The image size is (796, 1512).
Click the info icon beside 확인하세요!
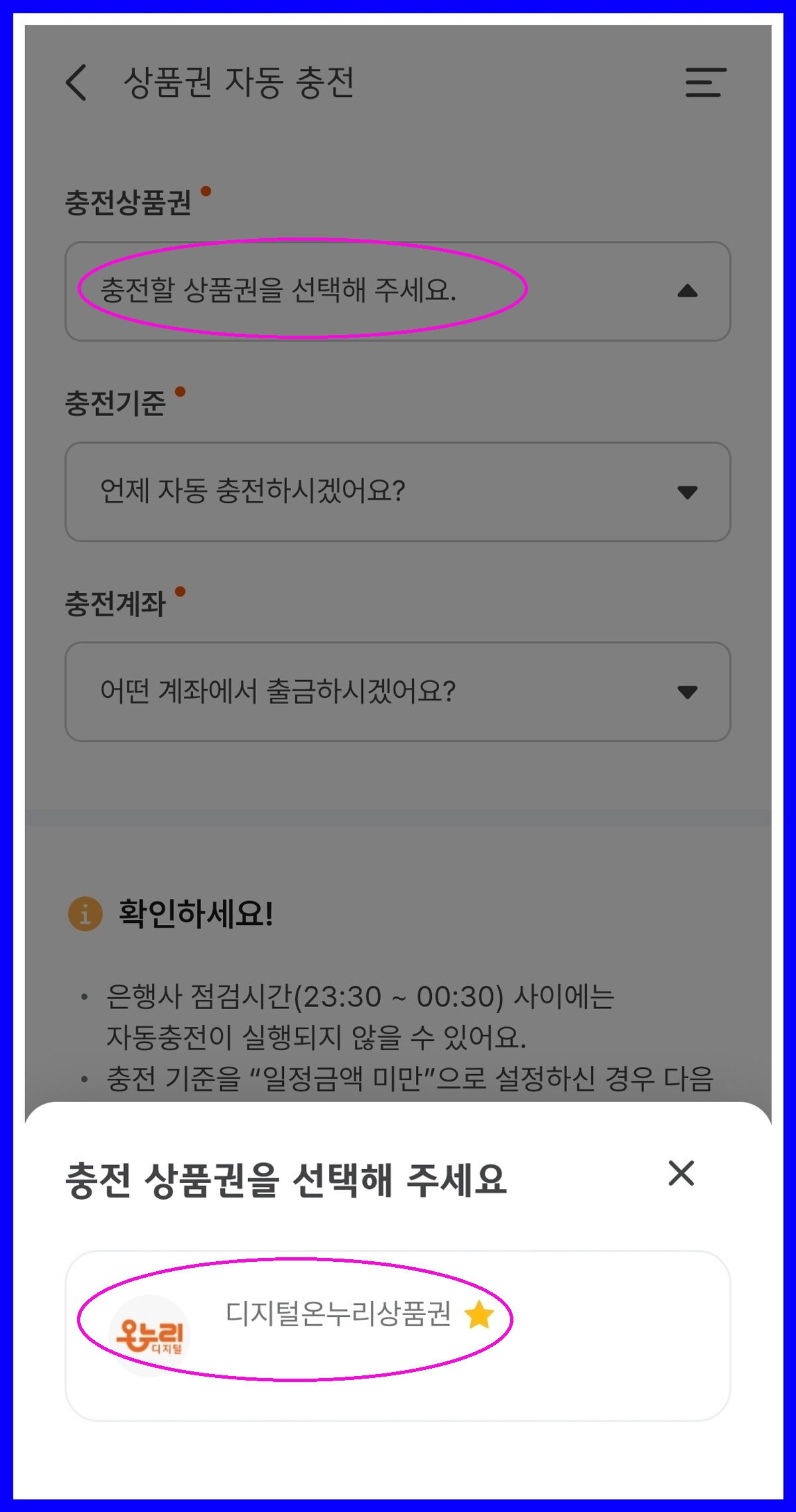(x=84, y=914)
